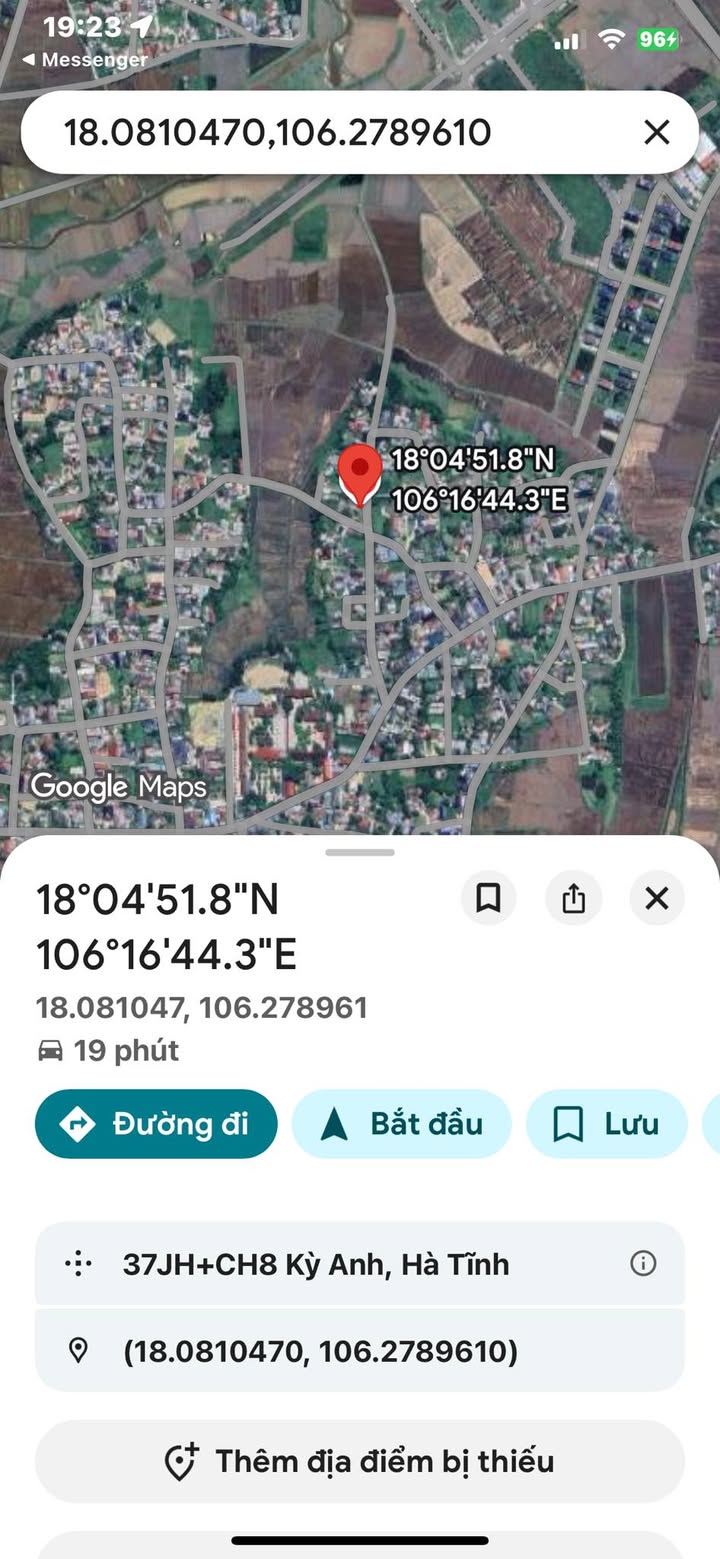The width and height of the screenshot is (720, 1559).
Task: Clear the search with the X icon
Action: pos(656,132)
